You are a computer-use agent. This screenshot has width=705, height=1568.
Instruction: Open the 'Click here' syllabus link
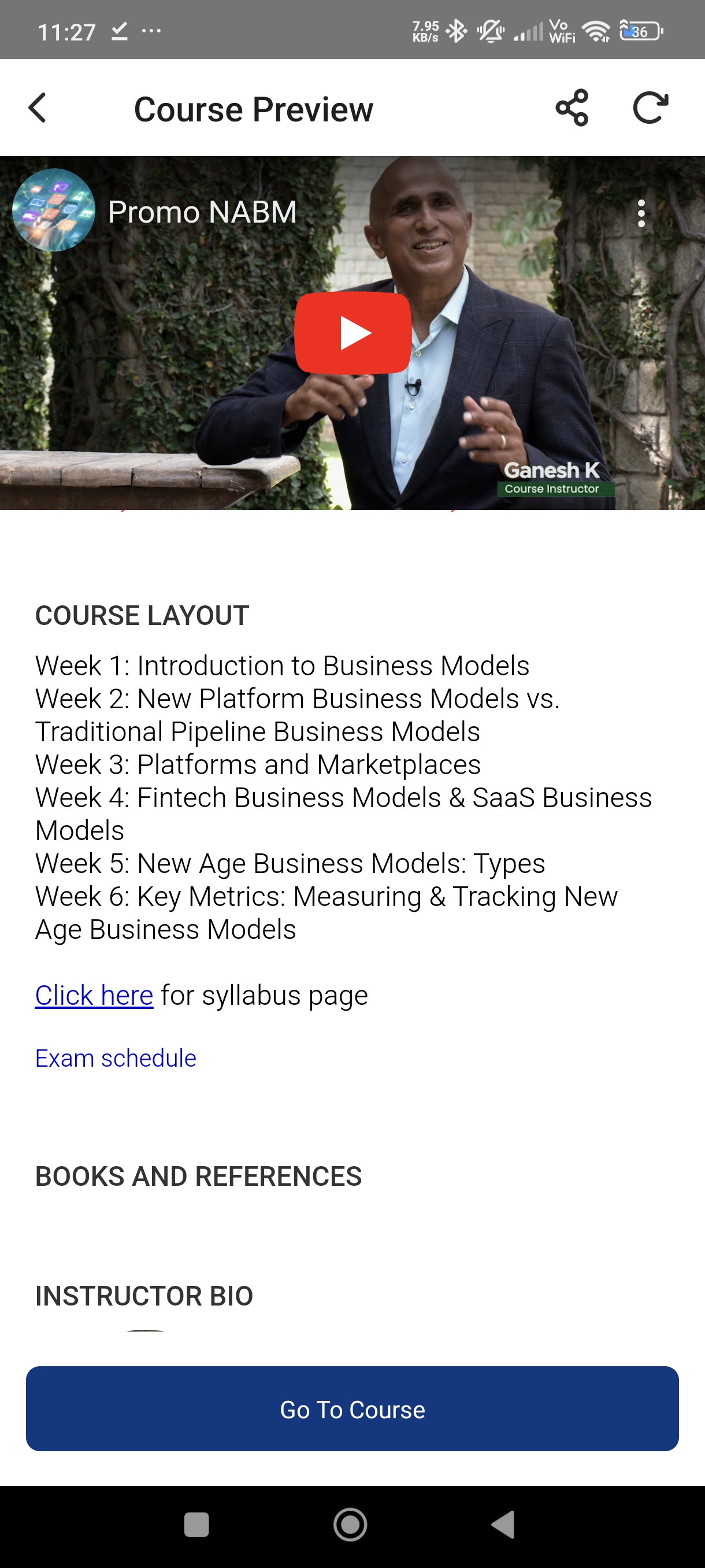click(x=94, y=995)
